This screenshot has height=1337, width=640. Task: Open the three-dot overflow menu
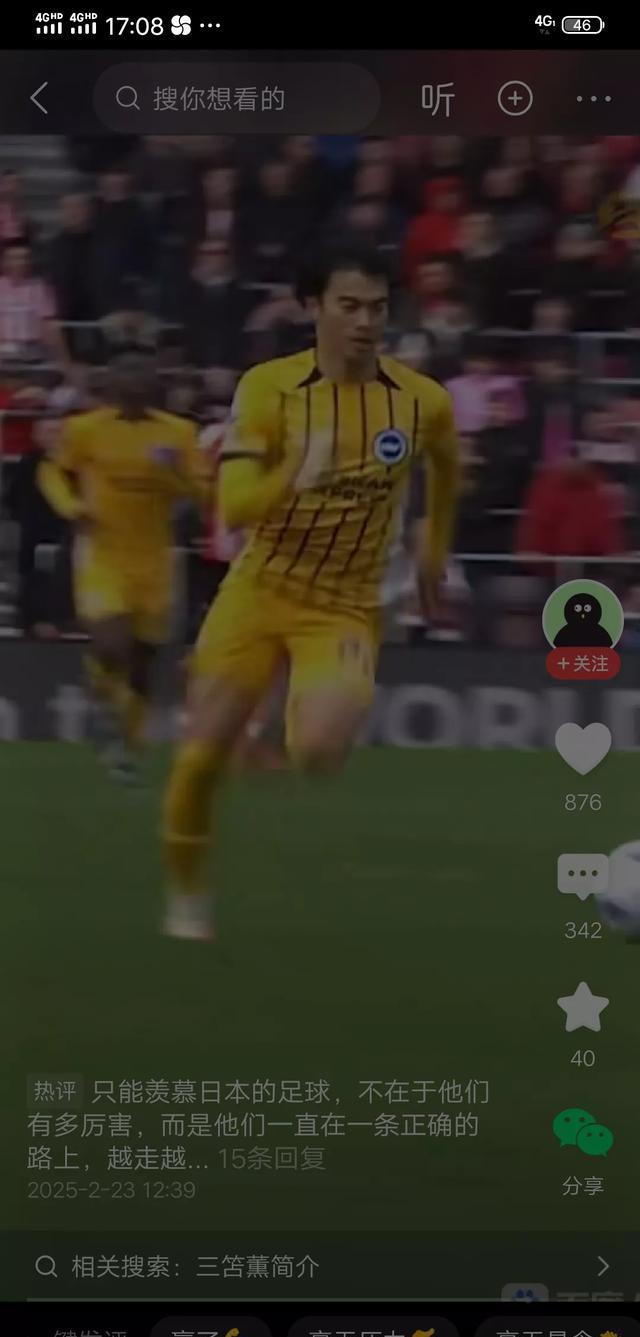pyautogui.click(x=593, y=98)
